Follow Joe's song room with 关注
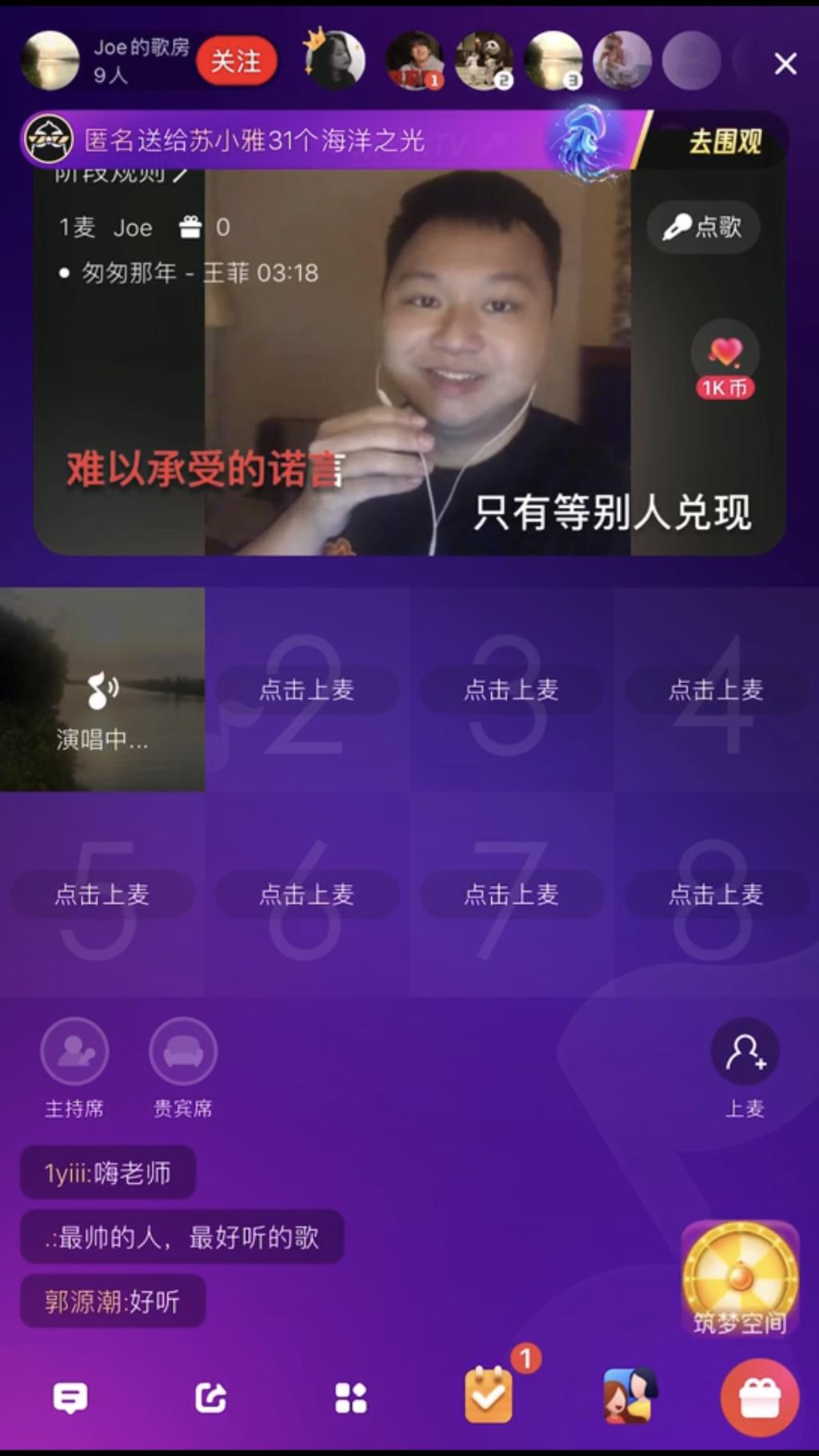 tap(236, 61)
